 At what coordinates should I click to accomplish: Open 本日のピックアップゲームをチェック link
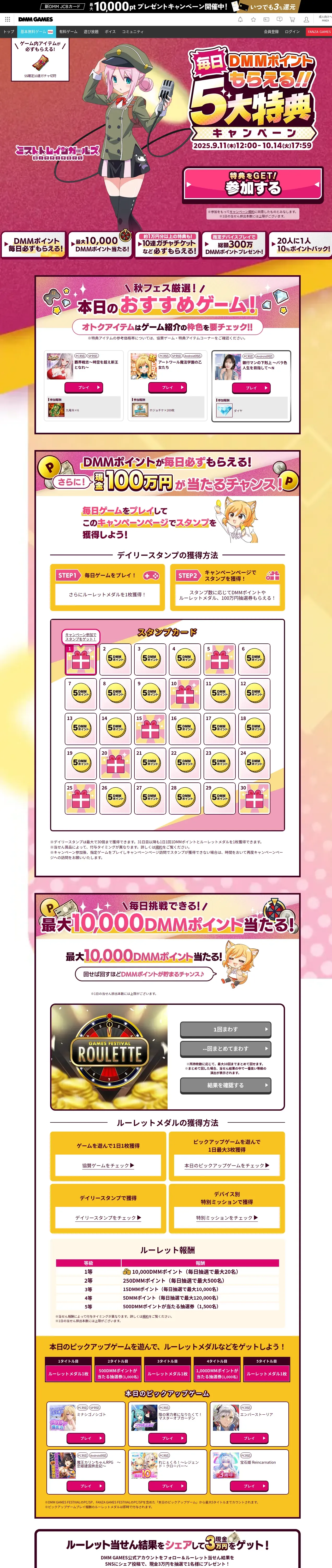[227, 1166]
